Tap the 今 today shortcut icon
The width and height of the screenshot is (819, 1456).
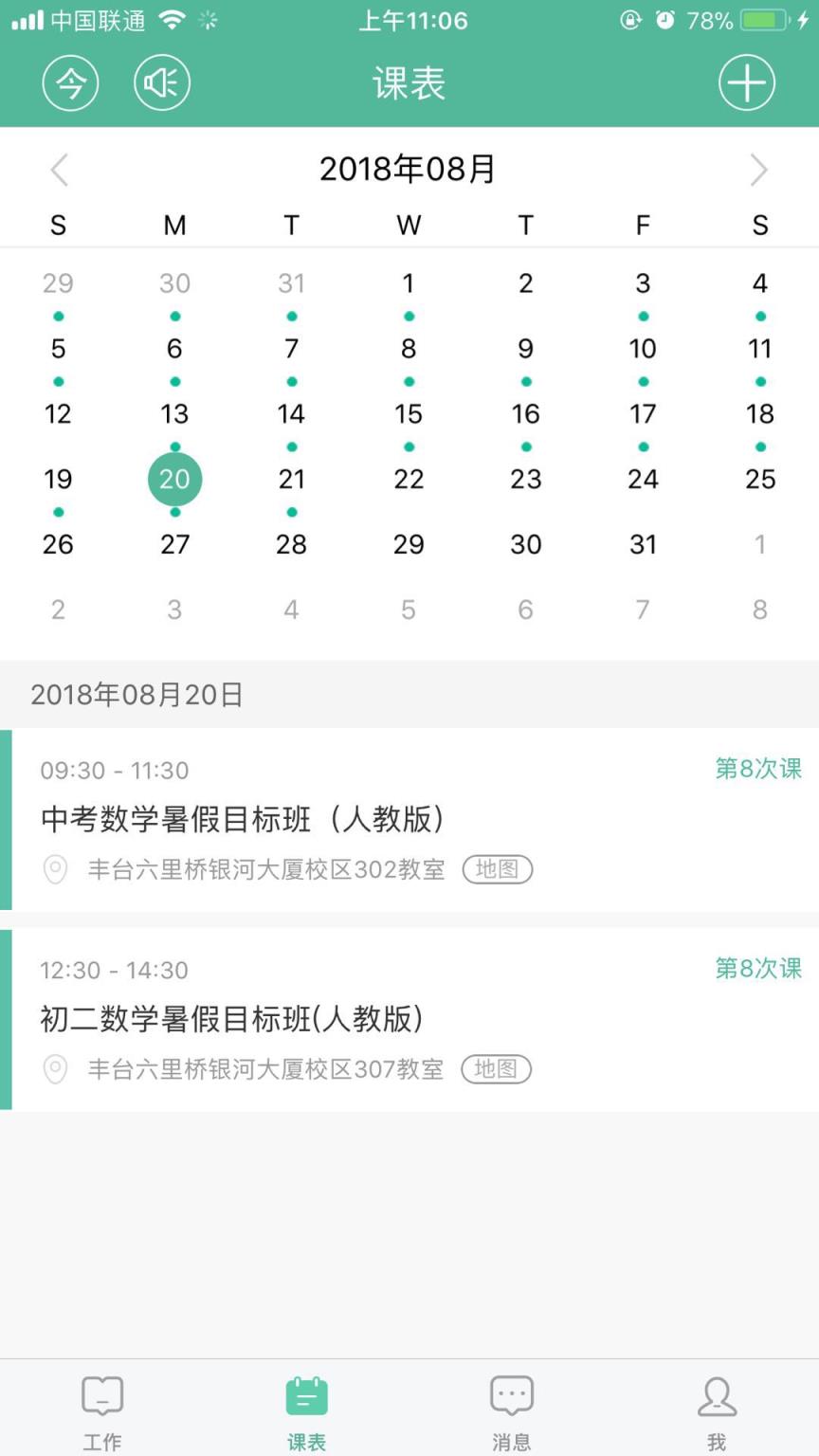click(70, 82)
